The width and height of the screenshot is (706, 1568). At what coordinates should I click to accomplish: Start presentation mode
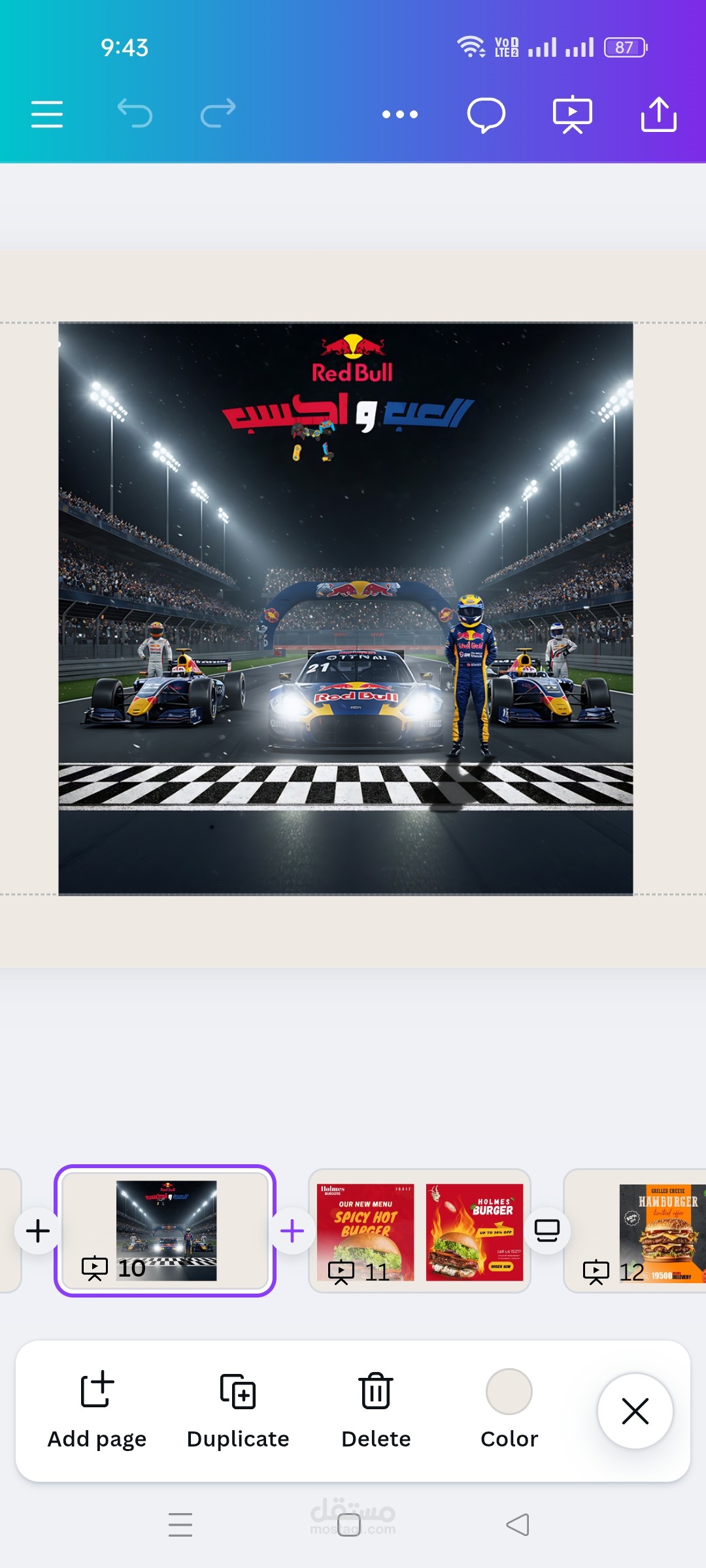click(573, 114)
